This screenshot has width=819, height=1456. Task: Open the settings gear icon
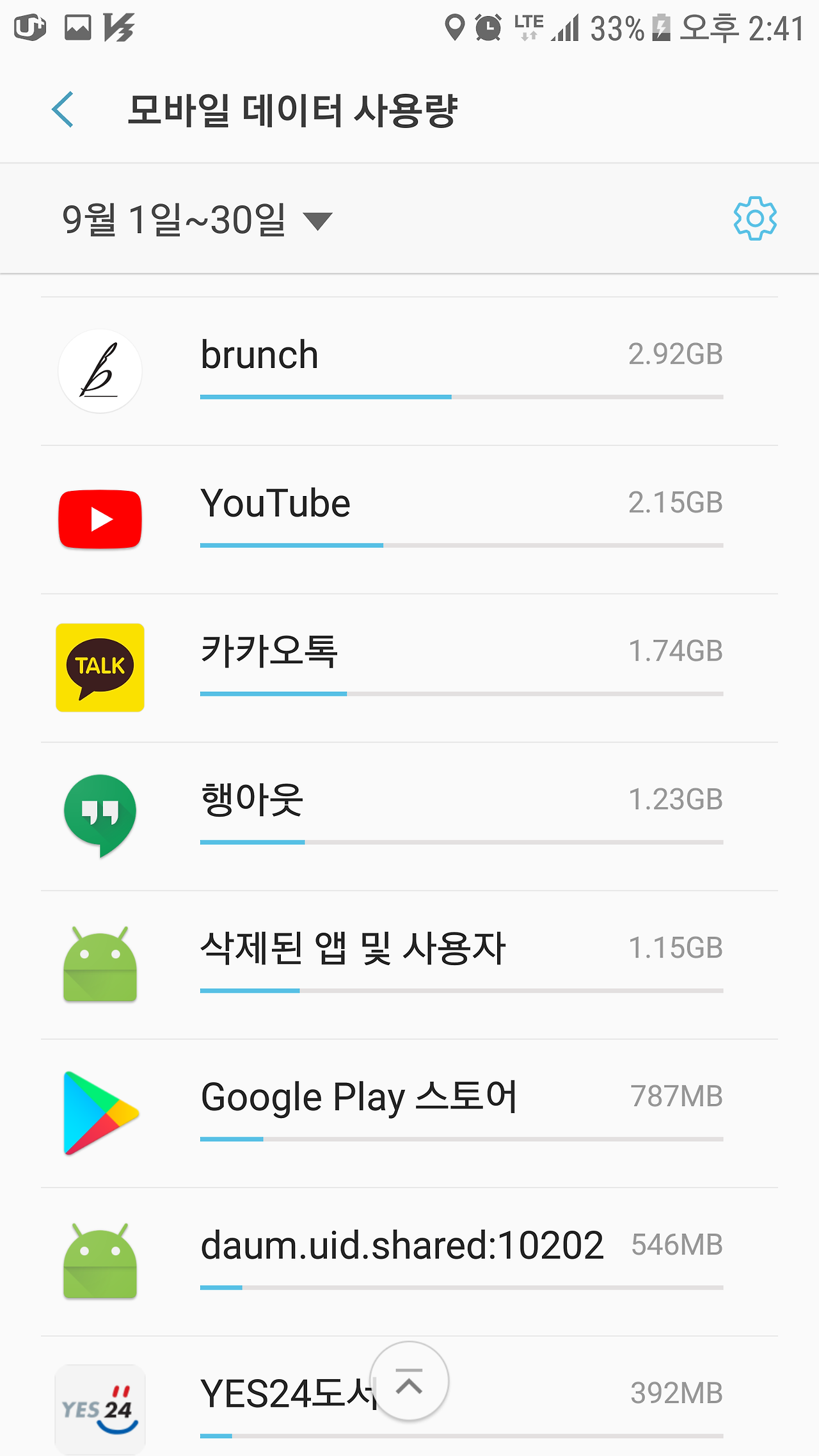755,218
